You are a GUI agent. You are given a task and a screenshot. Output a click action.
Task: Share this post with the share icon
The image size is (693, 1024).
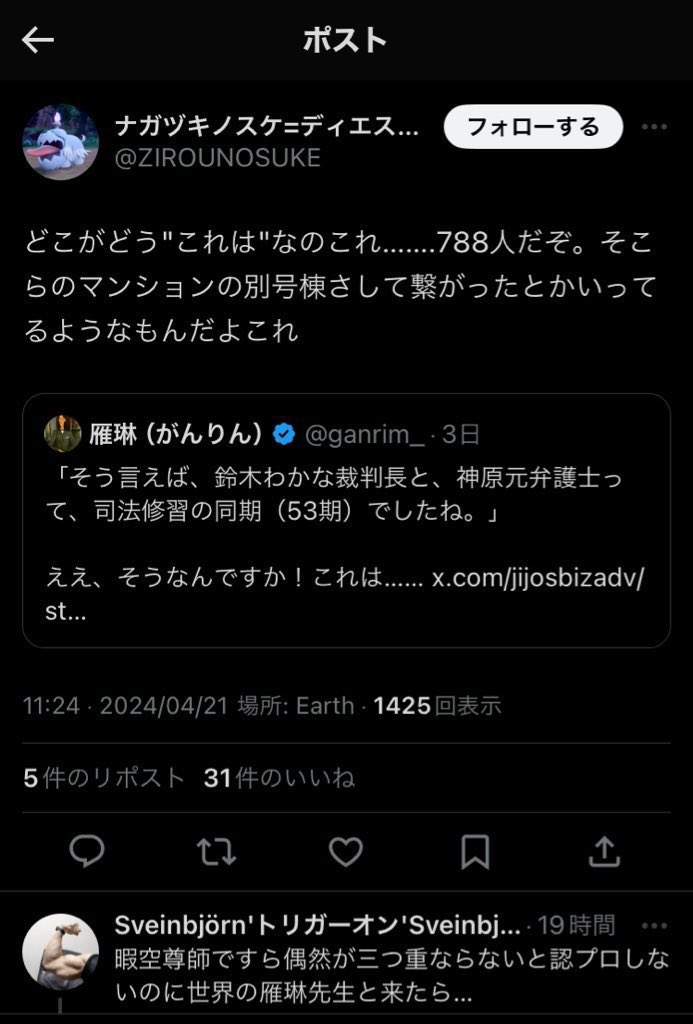coord(603,851)
